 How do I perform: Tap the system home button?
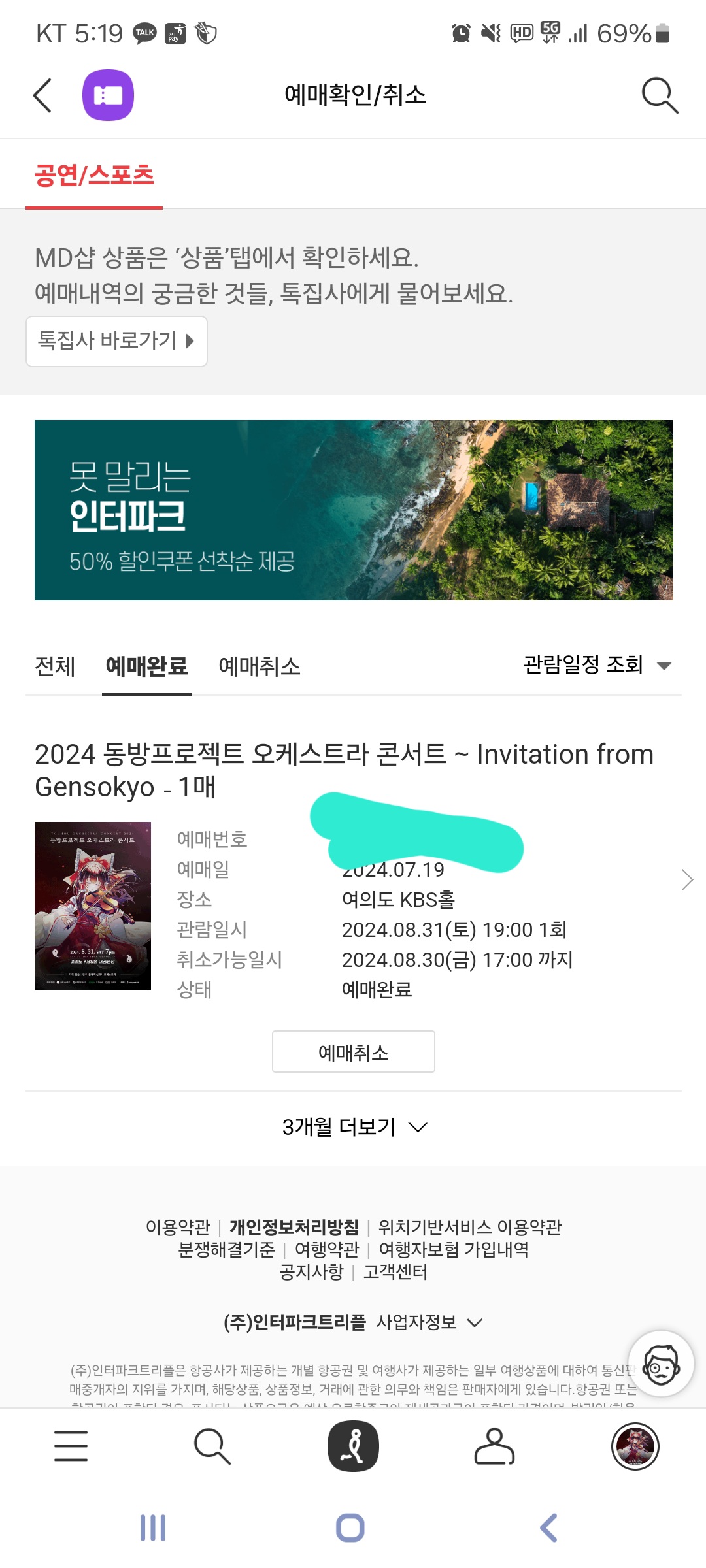(x=350, y=1527)
